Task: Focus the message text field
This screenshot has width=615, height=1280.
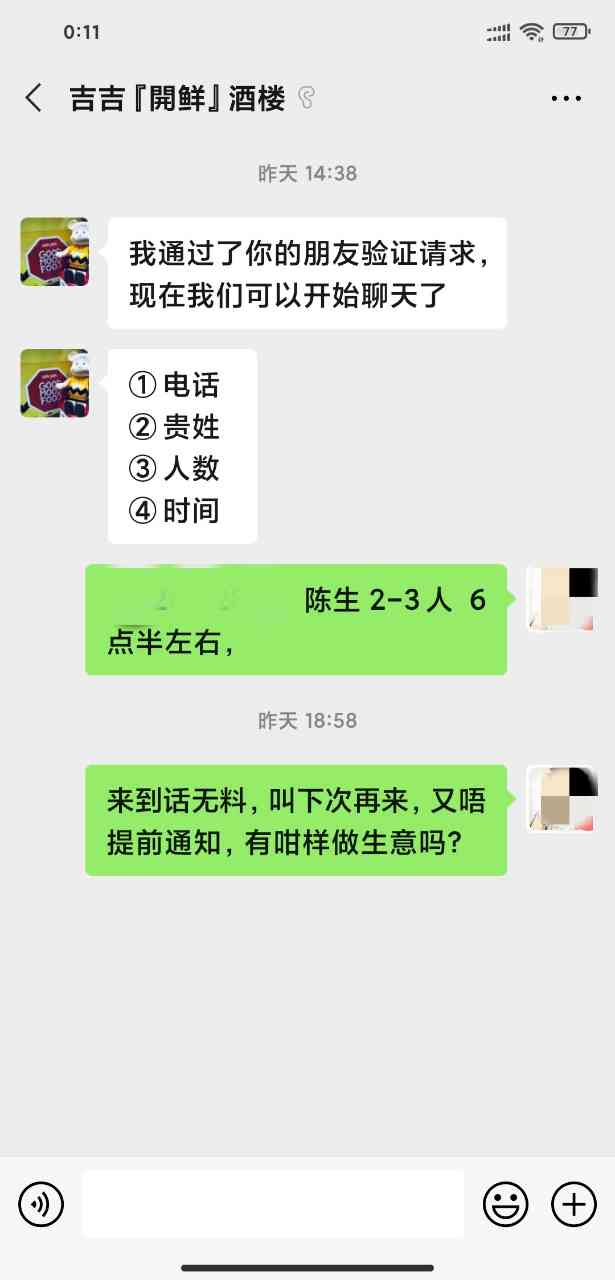Action: (272, 1203)
